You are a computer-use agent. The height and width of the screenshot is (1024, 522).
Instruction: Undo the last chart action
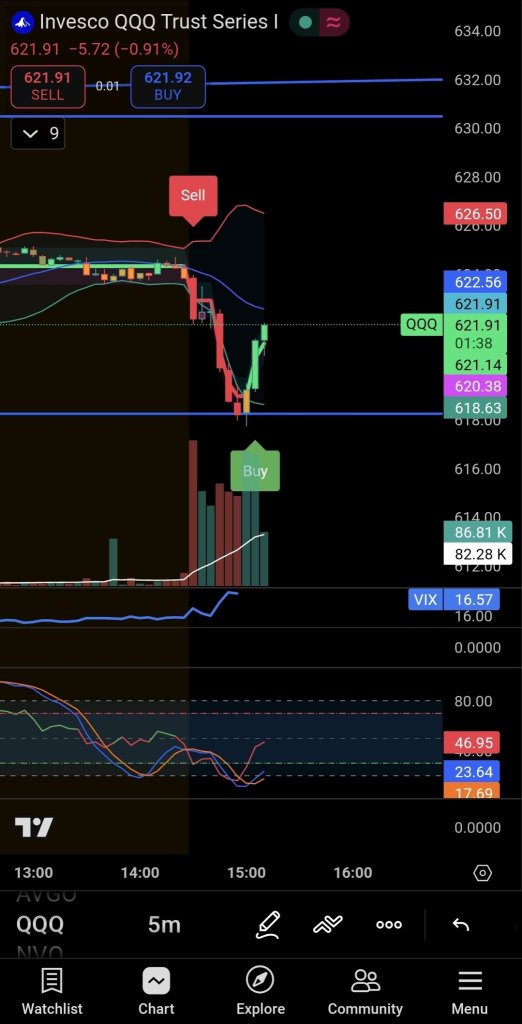tap(461, 924)
